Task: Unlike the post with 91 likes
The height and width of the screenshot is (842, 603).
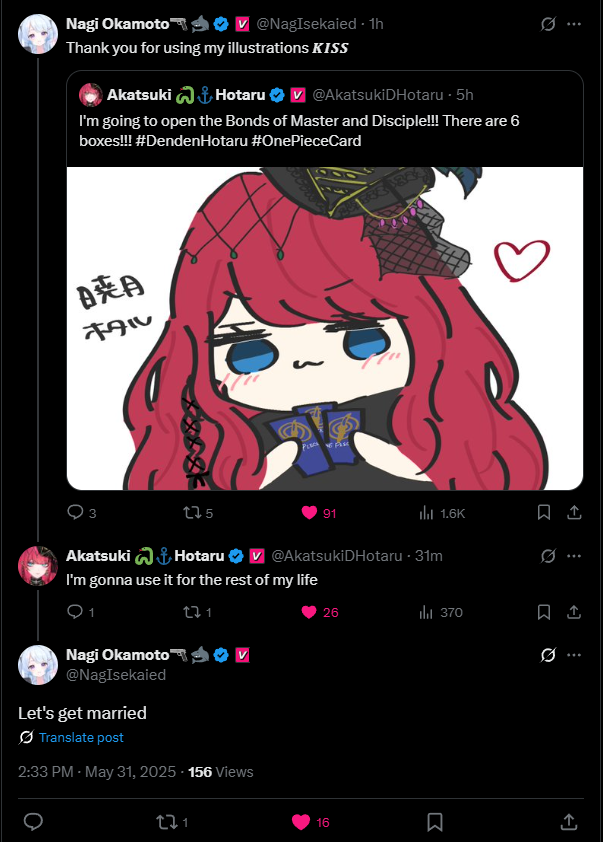Action: tap(309, 512)
